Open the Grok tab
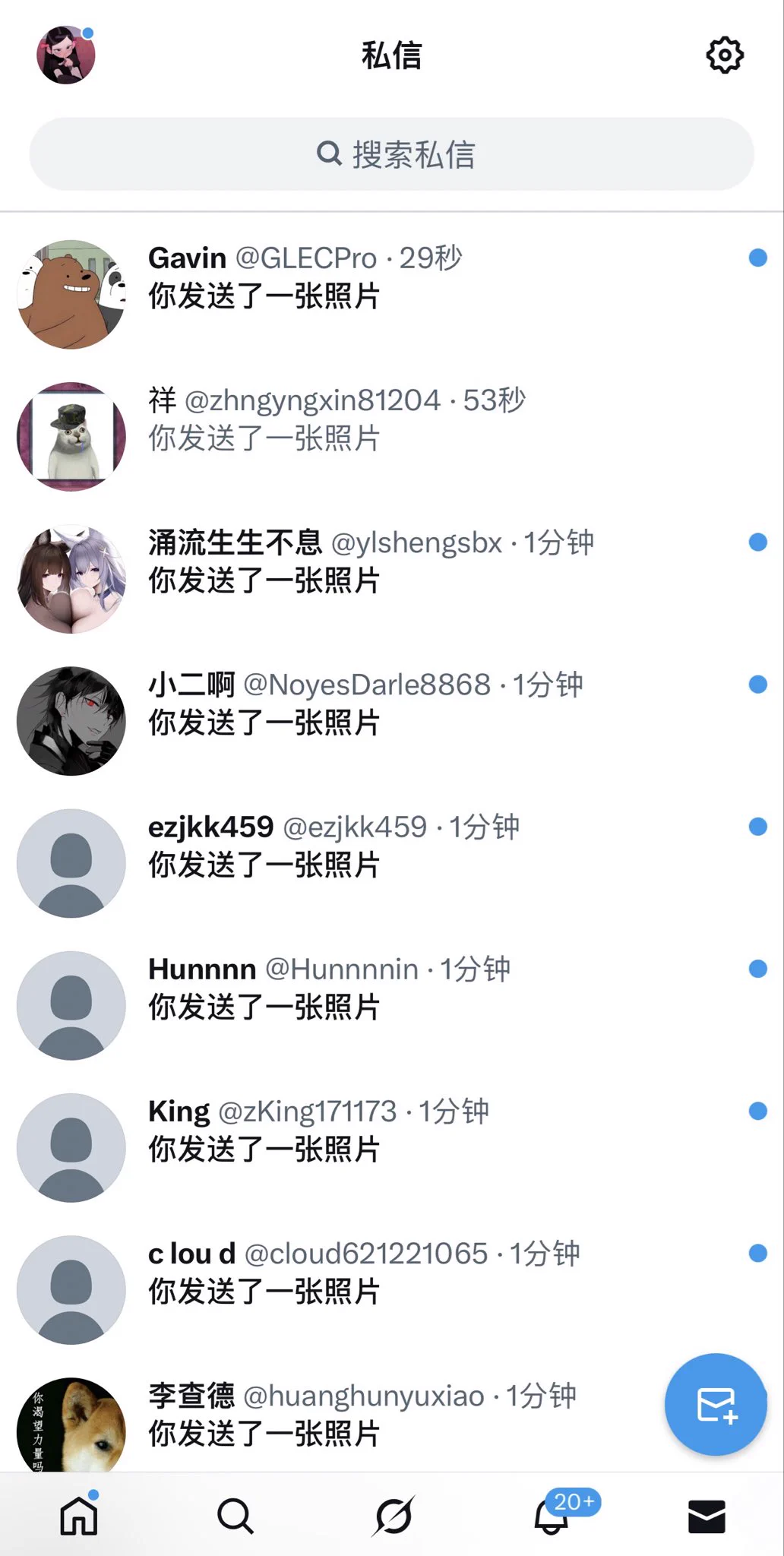 394,1516
